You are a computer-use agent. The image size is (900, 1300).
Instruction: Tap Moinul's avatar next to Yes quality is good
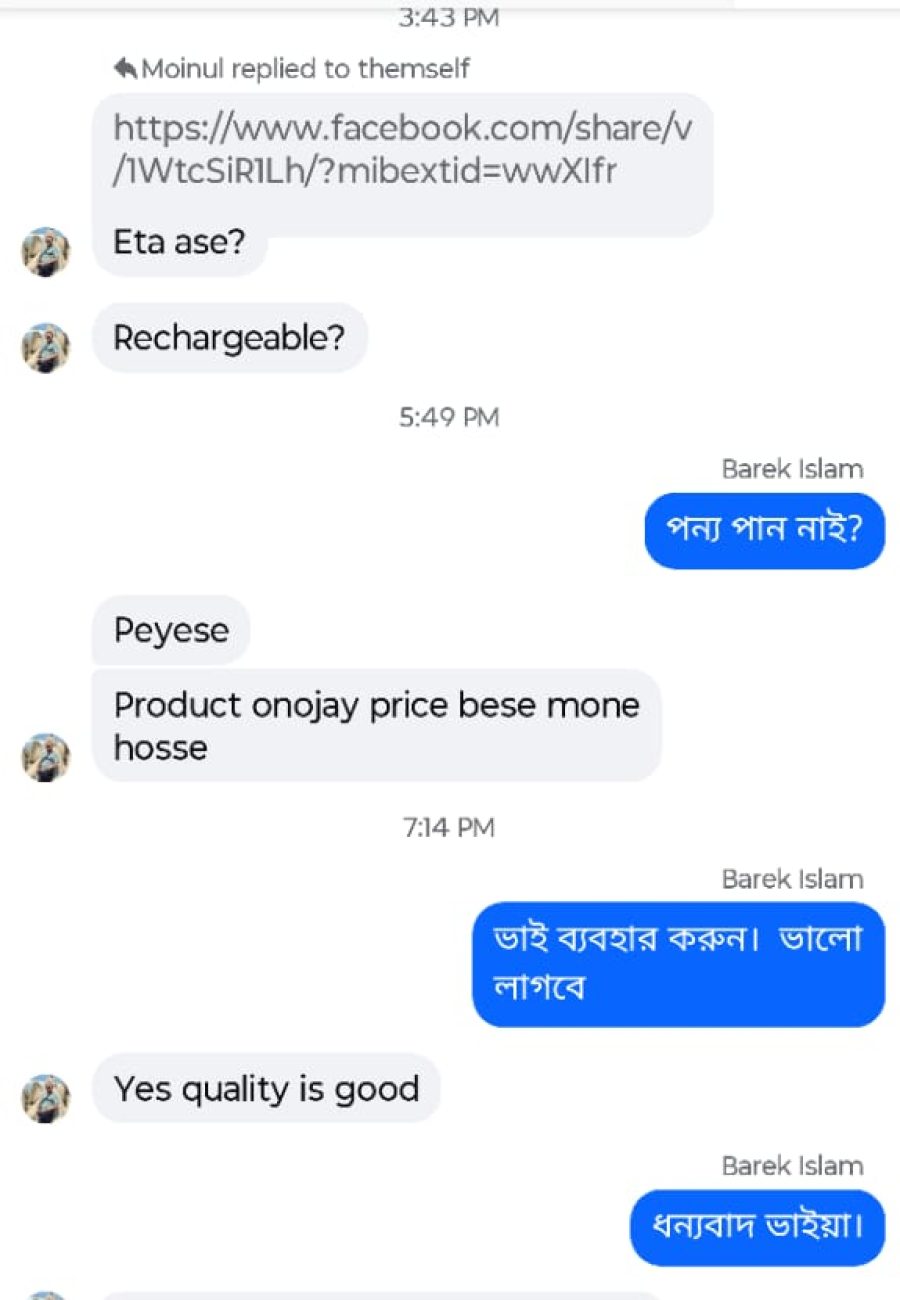coord(46,1098)
